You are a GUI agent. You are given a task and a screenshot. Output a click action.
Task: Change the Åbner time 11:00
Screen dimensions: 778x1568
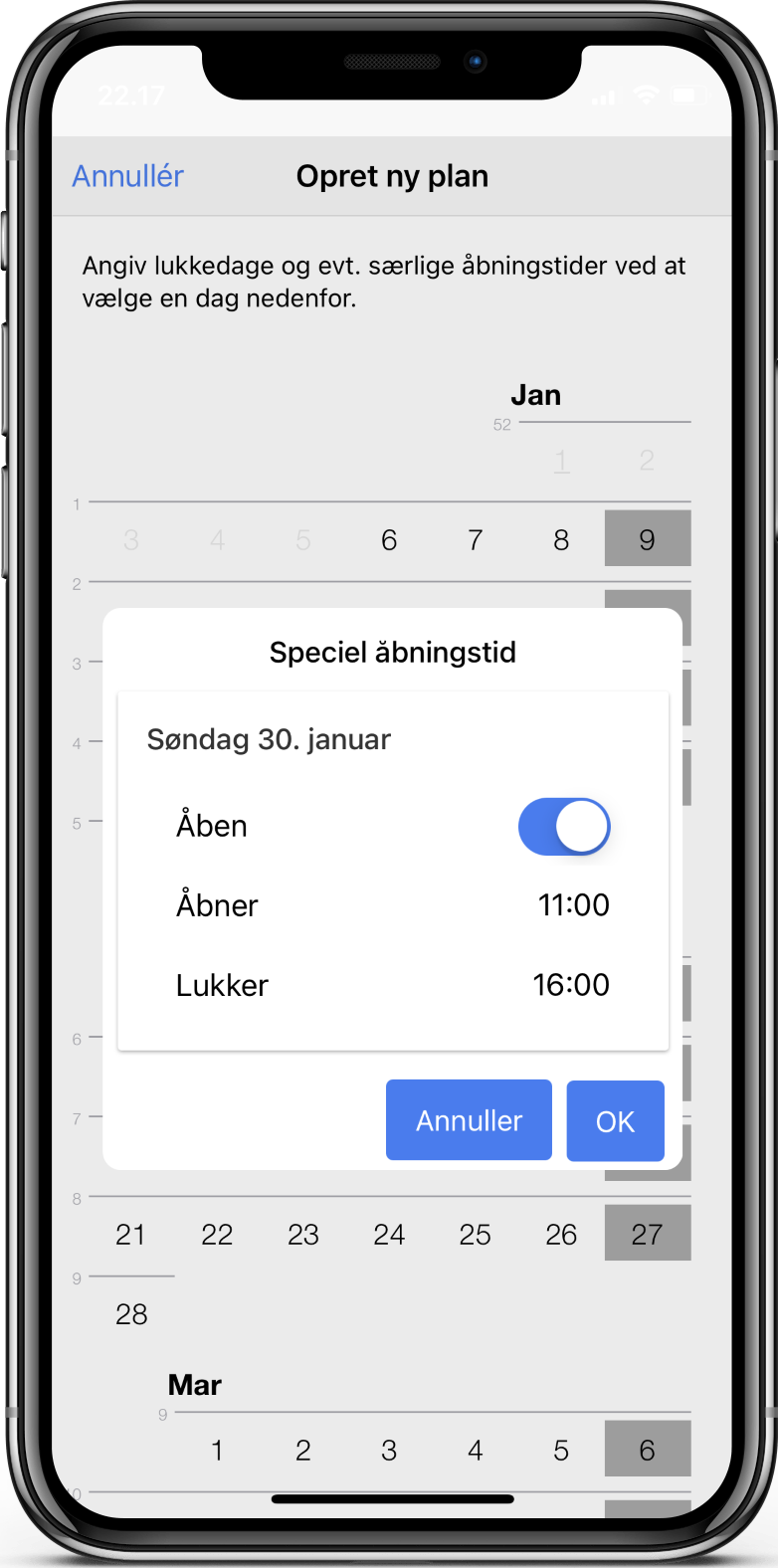(573, 905)
